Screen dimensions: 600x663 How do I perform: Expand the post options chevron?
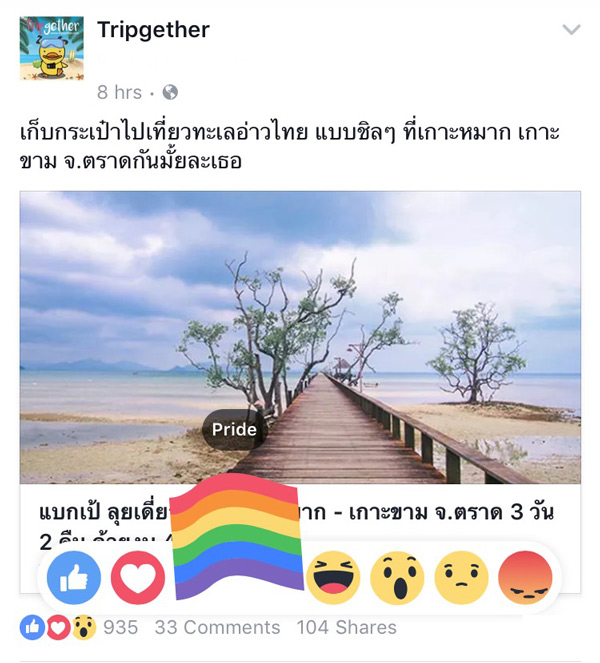pyautogui.click(x=571, y=30)
